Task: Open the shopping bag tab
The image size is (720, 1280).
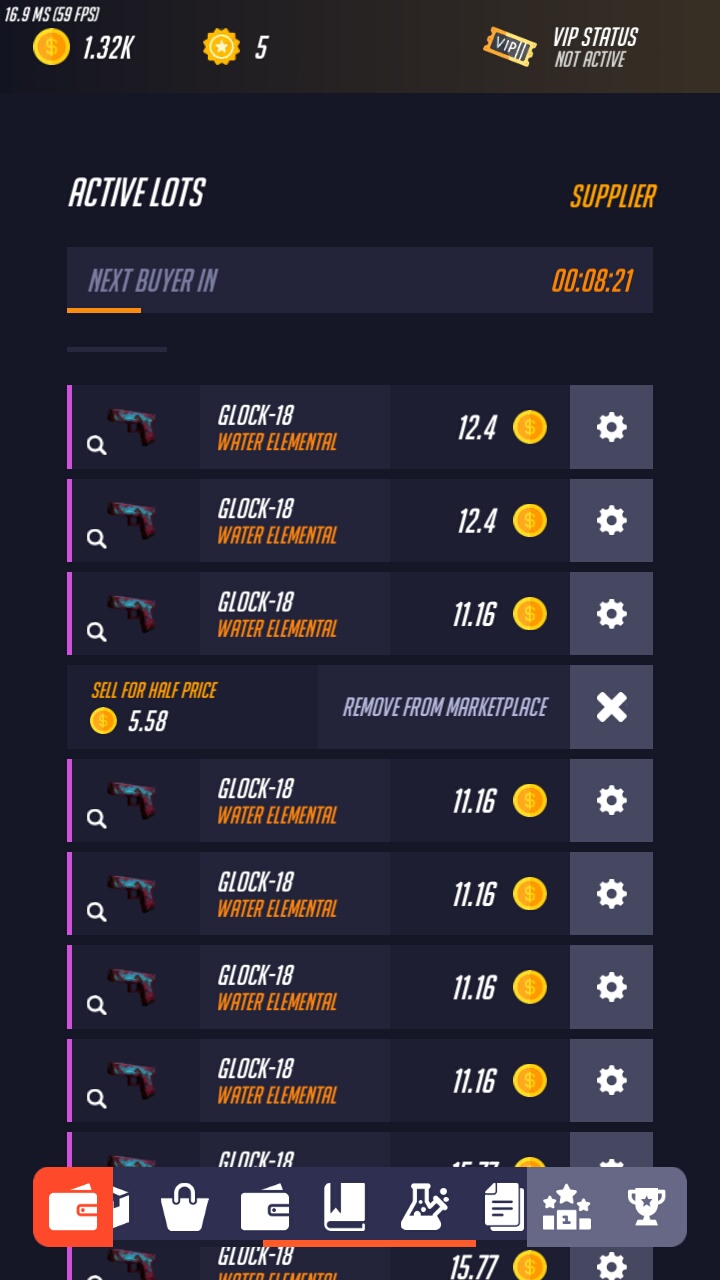Action: [x=185, y=1207]
